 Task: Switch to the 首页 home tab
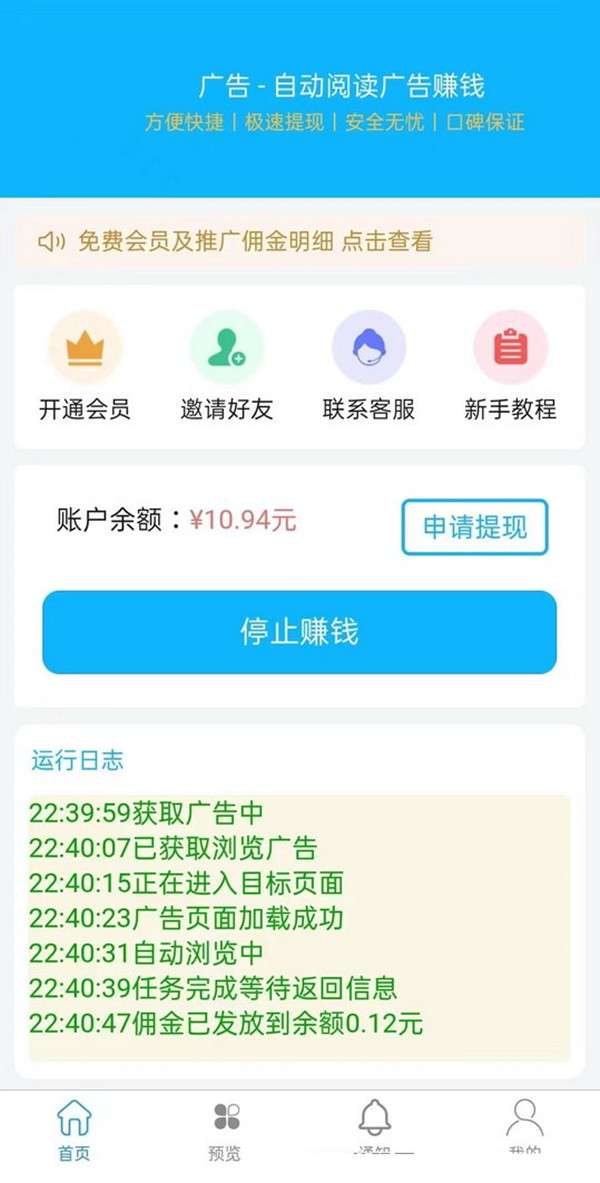point(74,1130)
